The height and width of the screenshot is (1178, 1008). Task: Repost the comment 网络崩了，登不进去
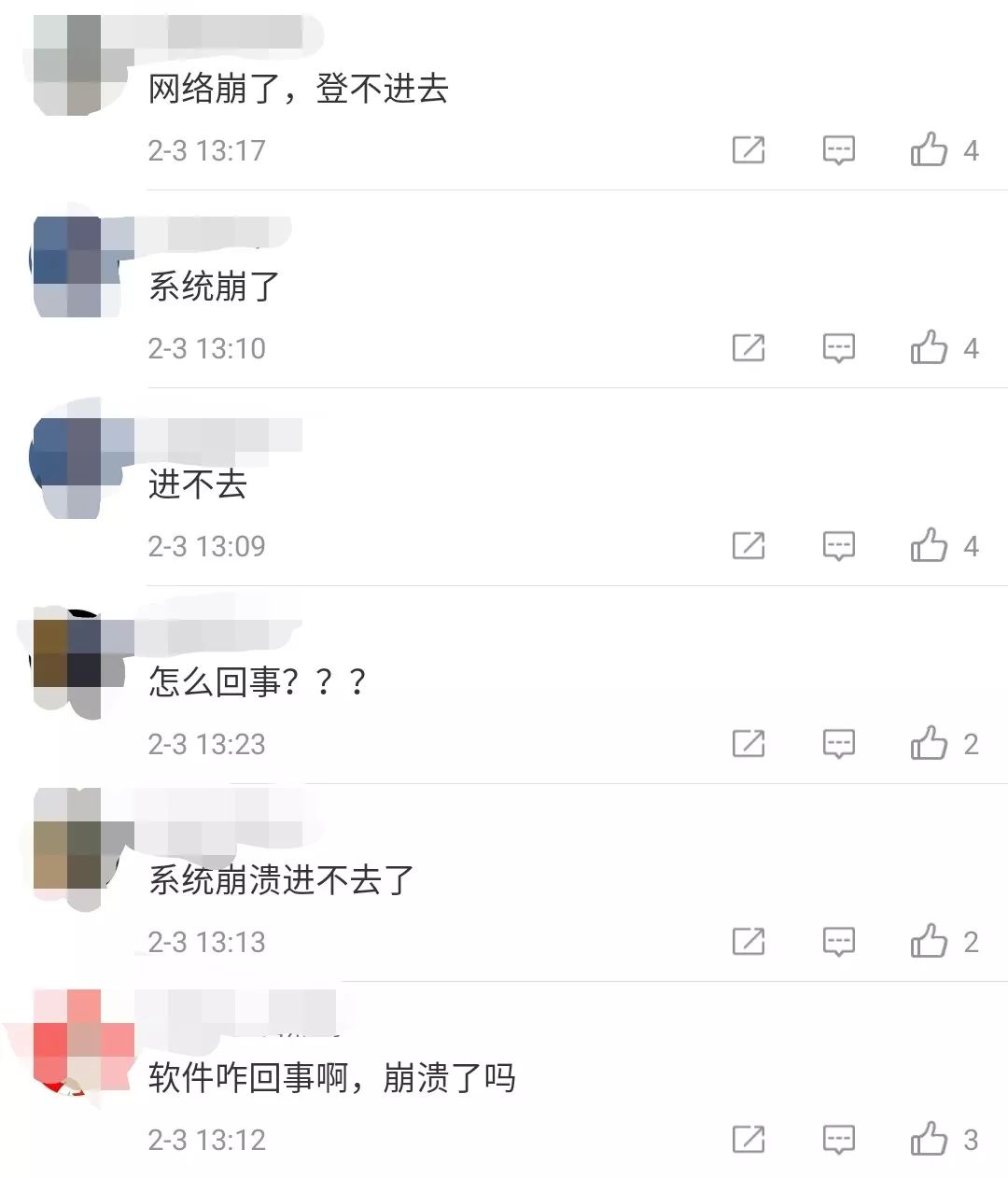[749, 149]
